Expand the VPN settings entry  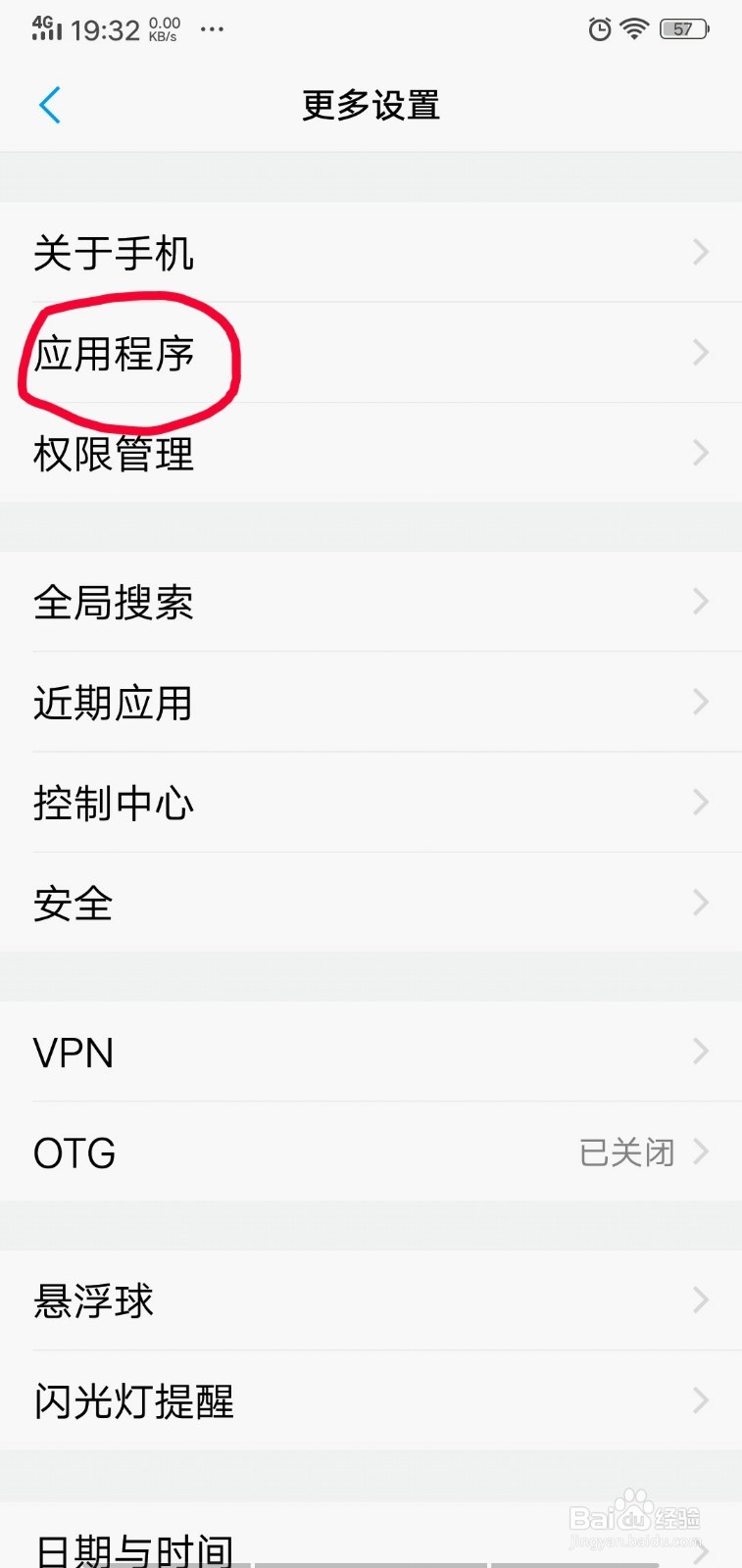click(x=74, y=1052)
